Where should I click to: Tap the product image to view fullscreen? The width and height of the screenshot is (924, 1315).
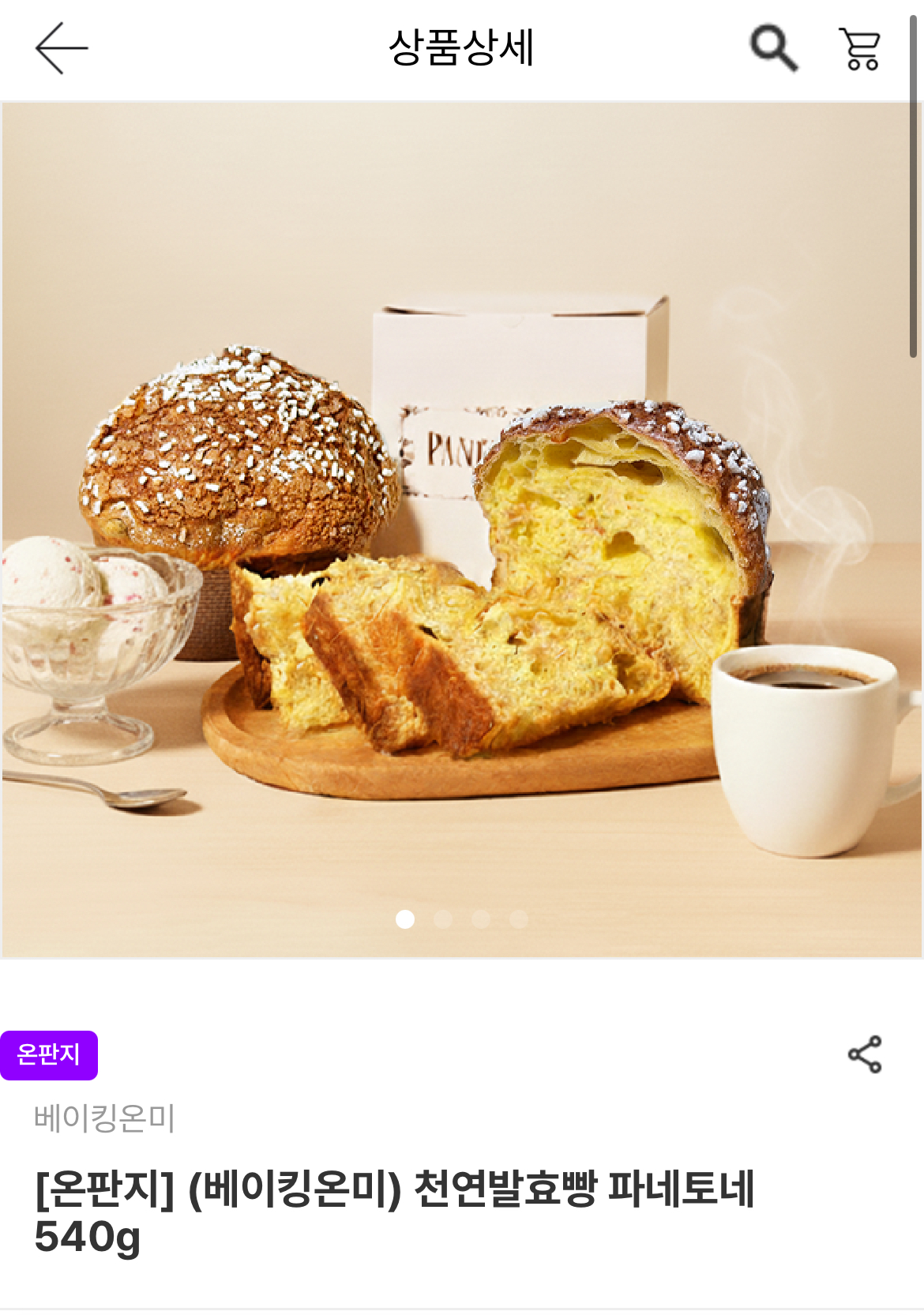(x=462, y=529)
